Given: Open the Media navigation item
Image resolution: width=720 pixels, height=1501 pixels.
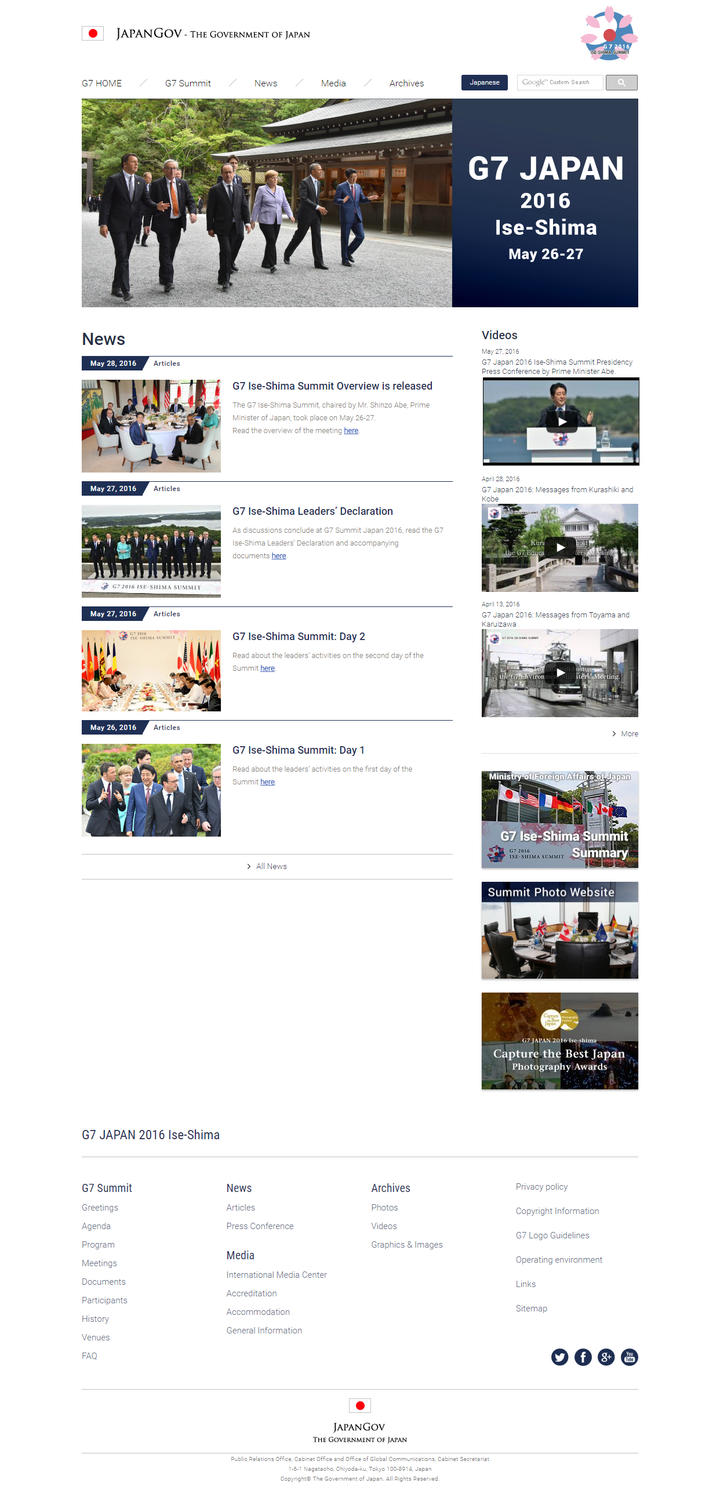Looking at the screenshot, I should (333, 83).
